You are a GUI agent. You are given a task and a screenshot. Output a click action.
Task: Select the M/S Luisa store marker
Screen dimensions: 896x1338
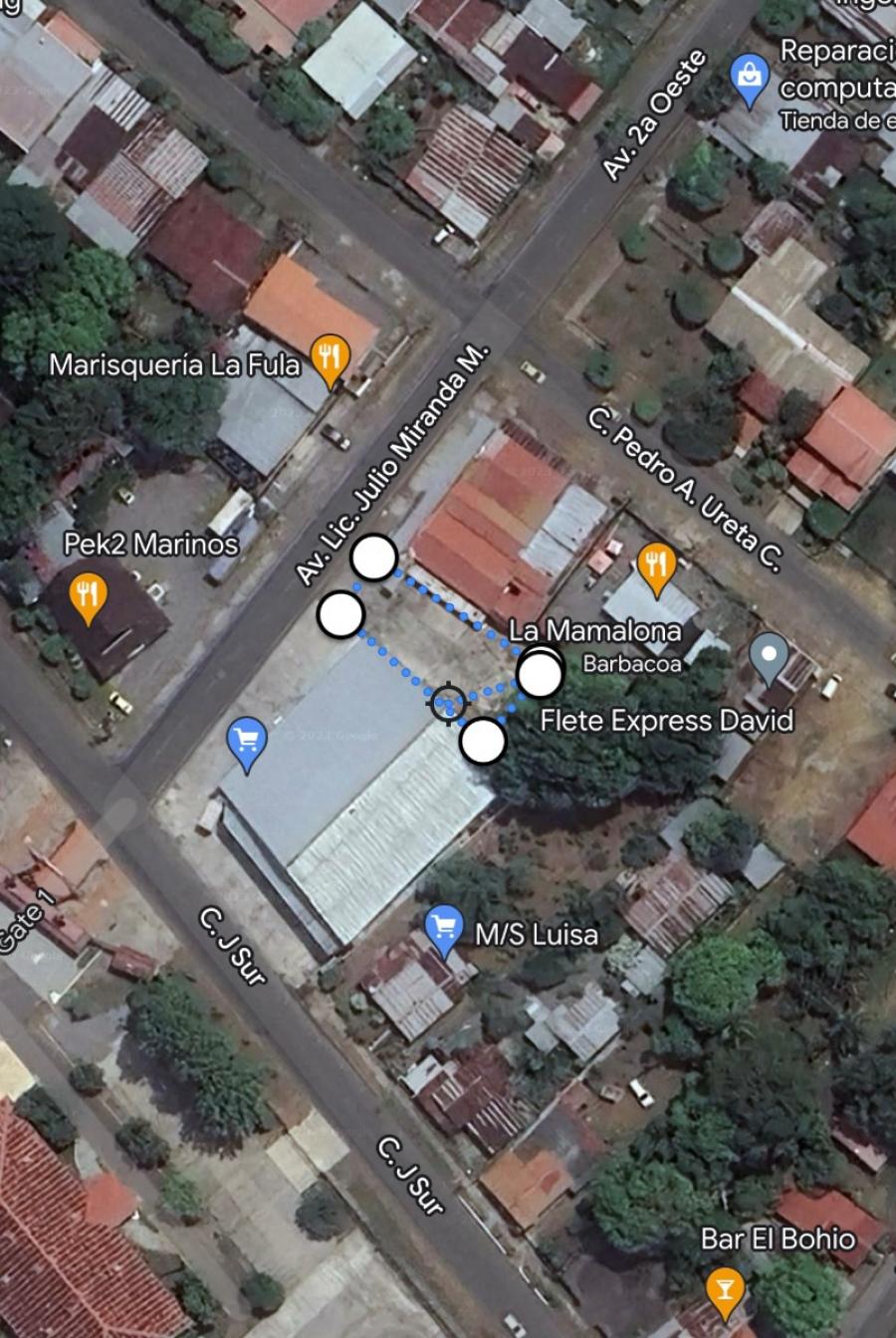pyautogui.click(x=444, y=928)
